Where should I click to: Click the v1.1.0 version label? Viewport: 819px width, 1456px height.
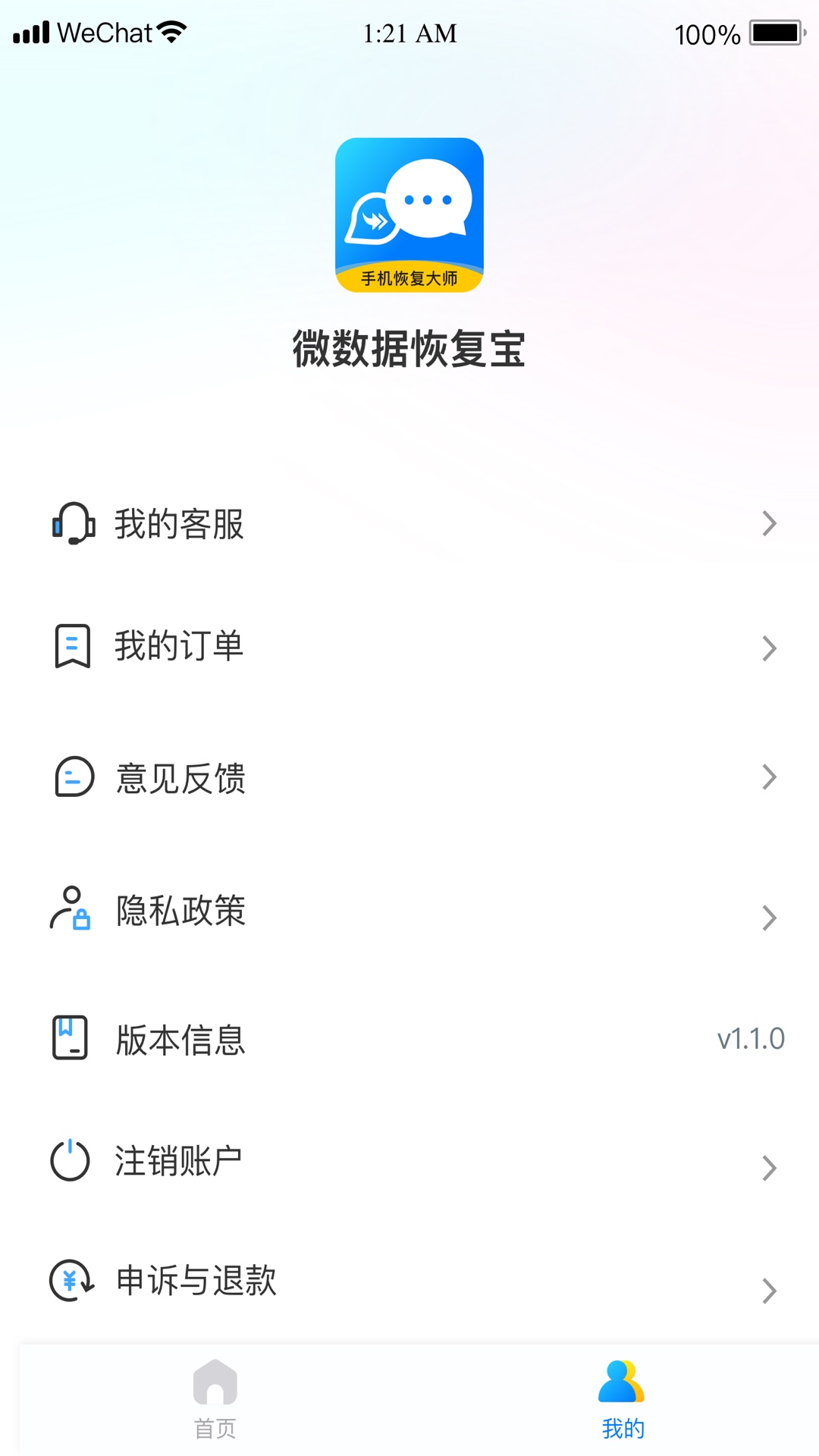pos(752,1038)
